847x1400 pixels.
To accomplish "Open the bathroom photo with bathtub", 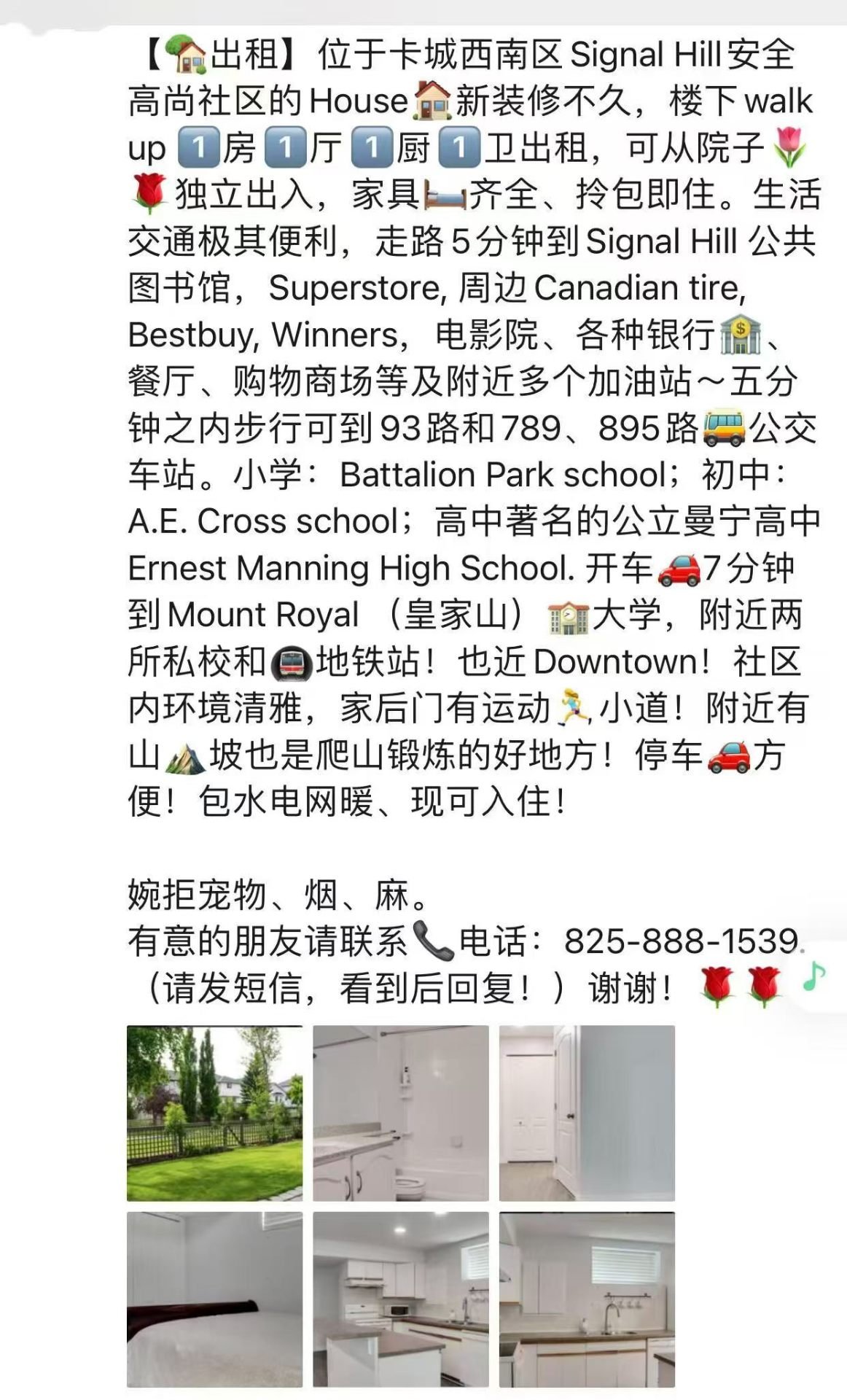I will click(x=401, y=1113).
